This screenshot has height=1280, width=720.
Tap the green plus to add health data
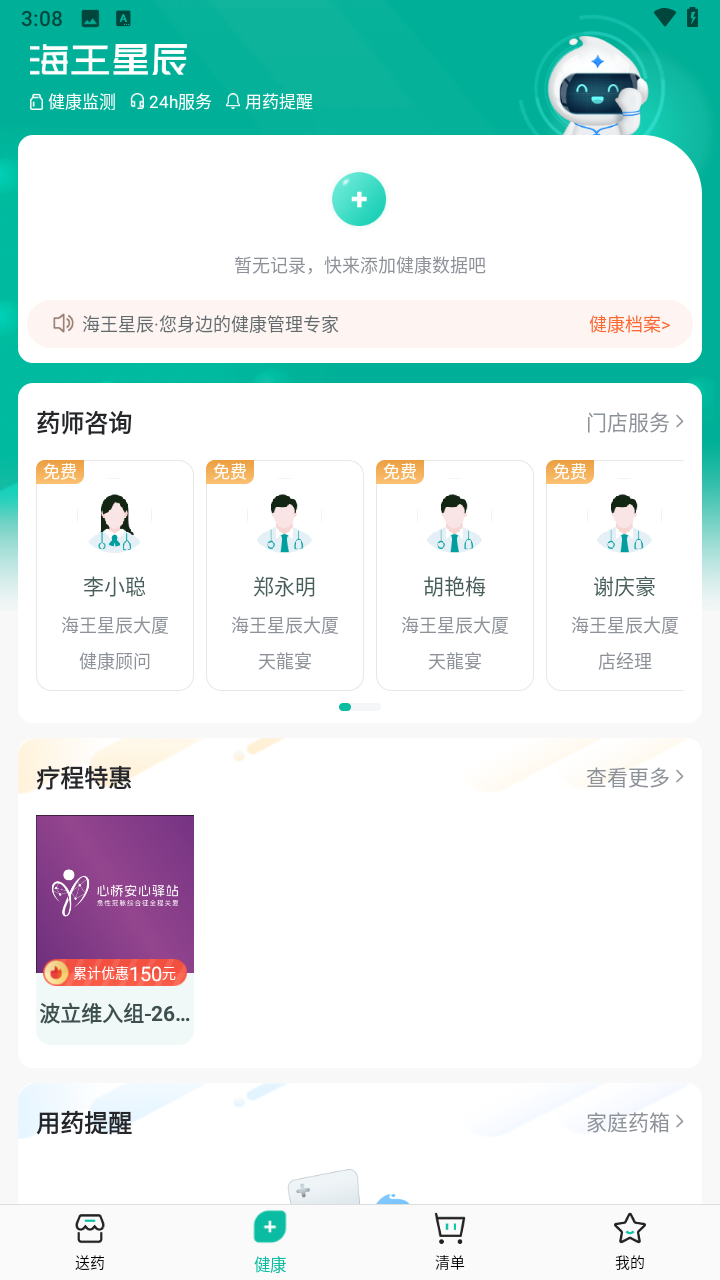point(359,199)
